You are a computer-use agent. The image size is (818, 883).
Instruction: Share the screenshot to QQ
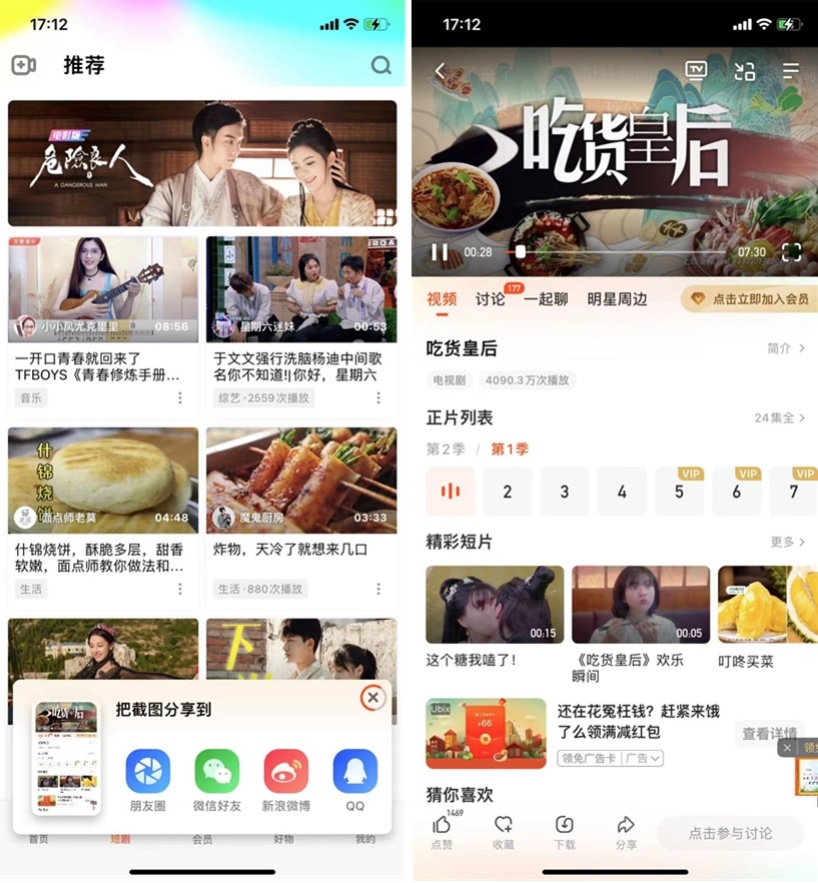click(x=353, y=770)
